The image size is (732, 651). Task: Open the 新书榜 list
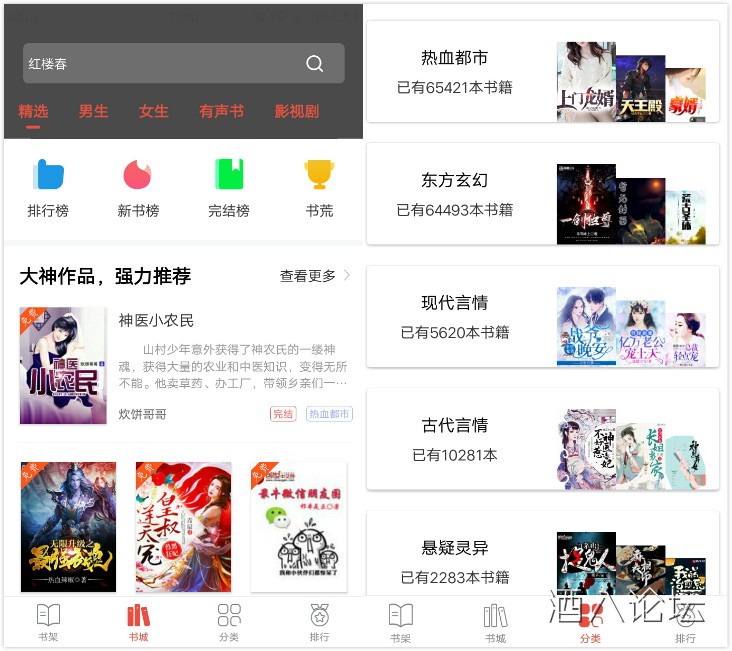(138, 188)
